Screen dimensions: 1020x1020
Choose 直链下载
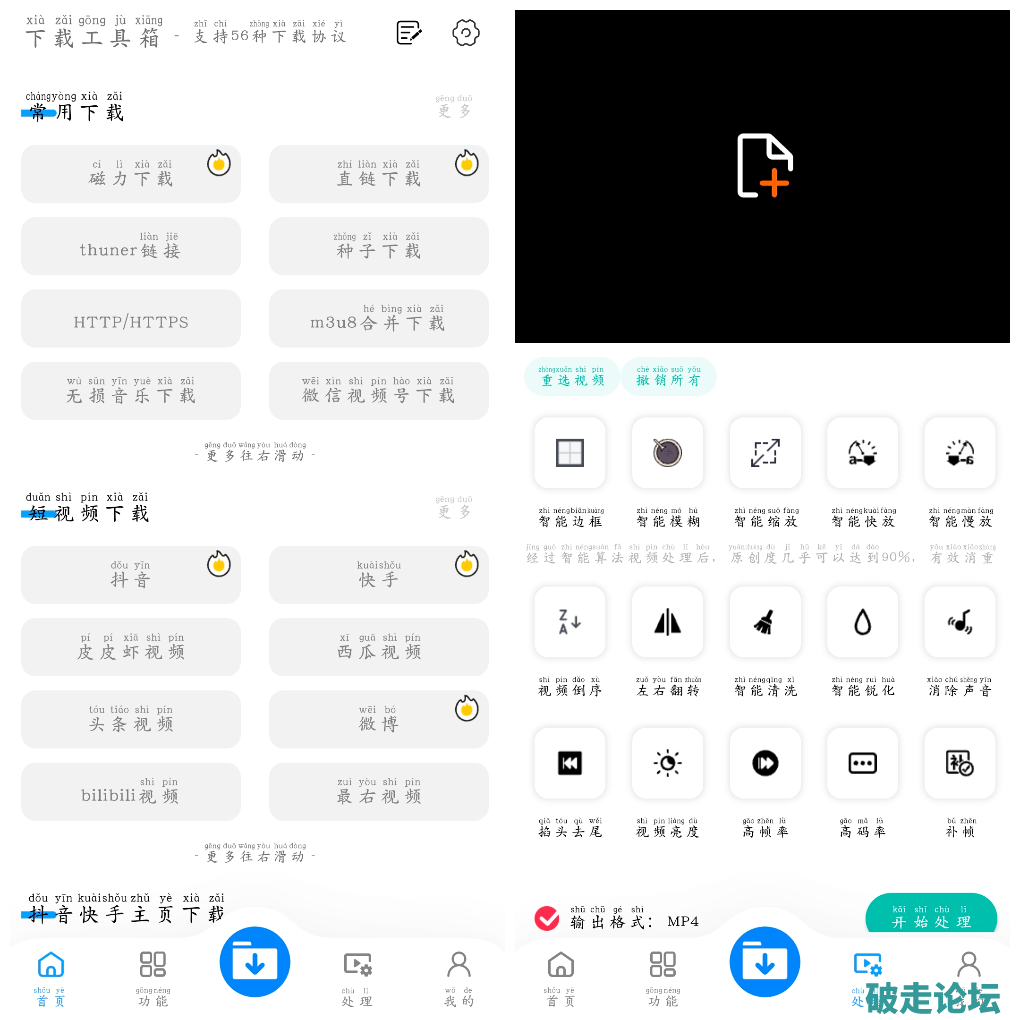(378, 174)
